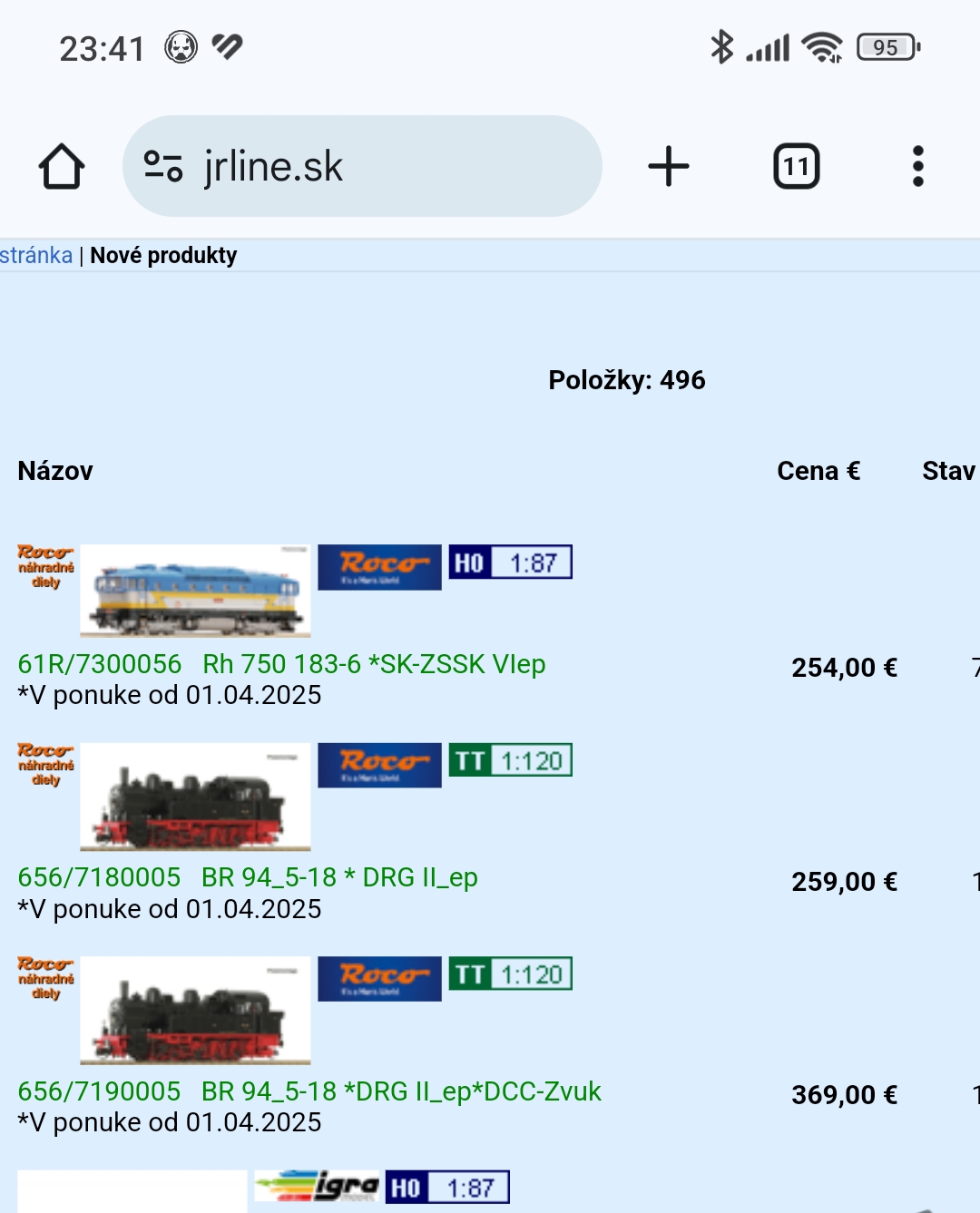Screen dimensions: 980x1213
Task: Open product 656/7180005 BR 94_5-18 DRG II_ep
Action: click(x=248, y=877)
